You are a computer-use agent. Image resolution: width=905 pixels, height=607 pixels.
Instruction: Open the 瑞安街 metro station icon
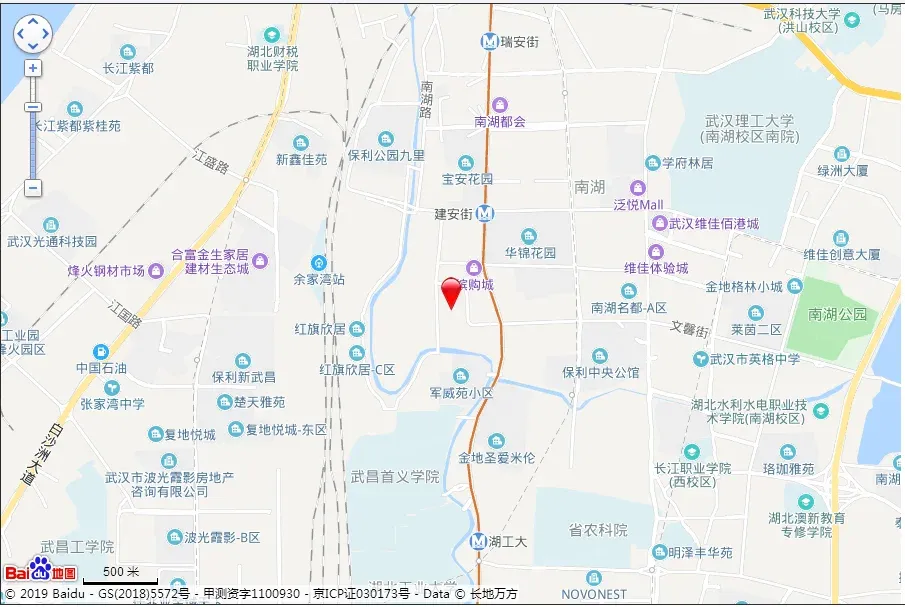tap(489, 42)
